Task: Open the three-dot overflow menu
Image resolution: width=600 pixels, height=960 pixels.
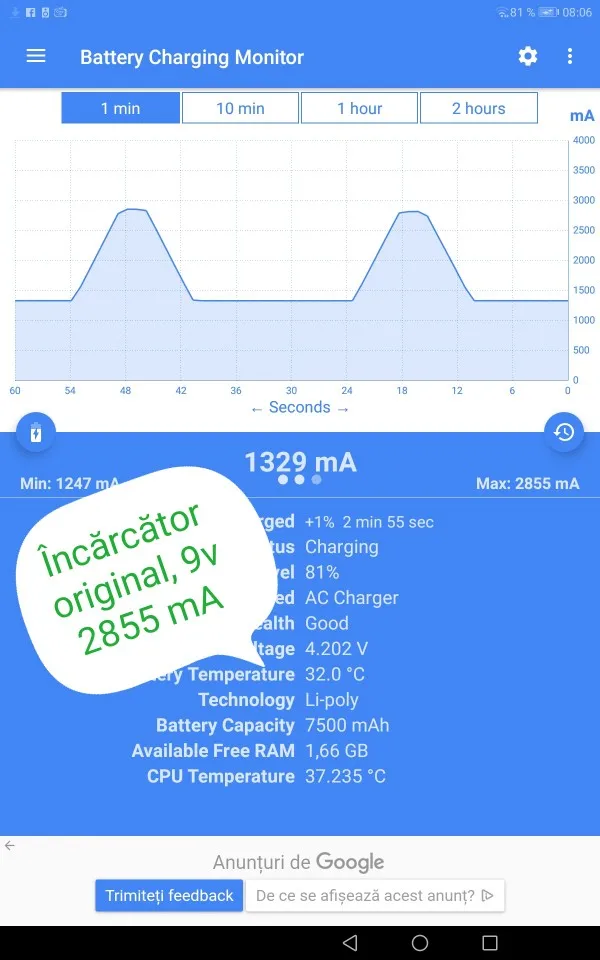Action: (x=570, y=56)
